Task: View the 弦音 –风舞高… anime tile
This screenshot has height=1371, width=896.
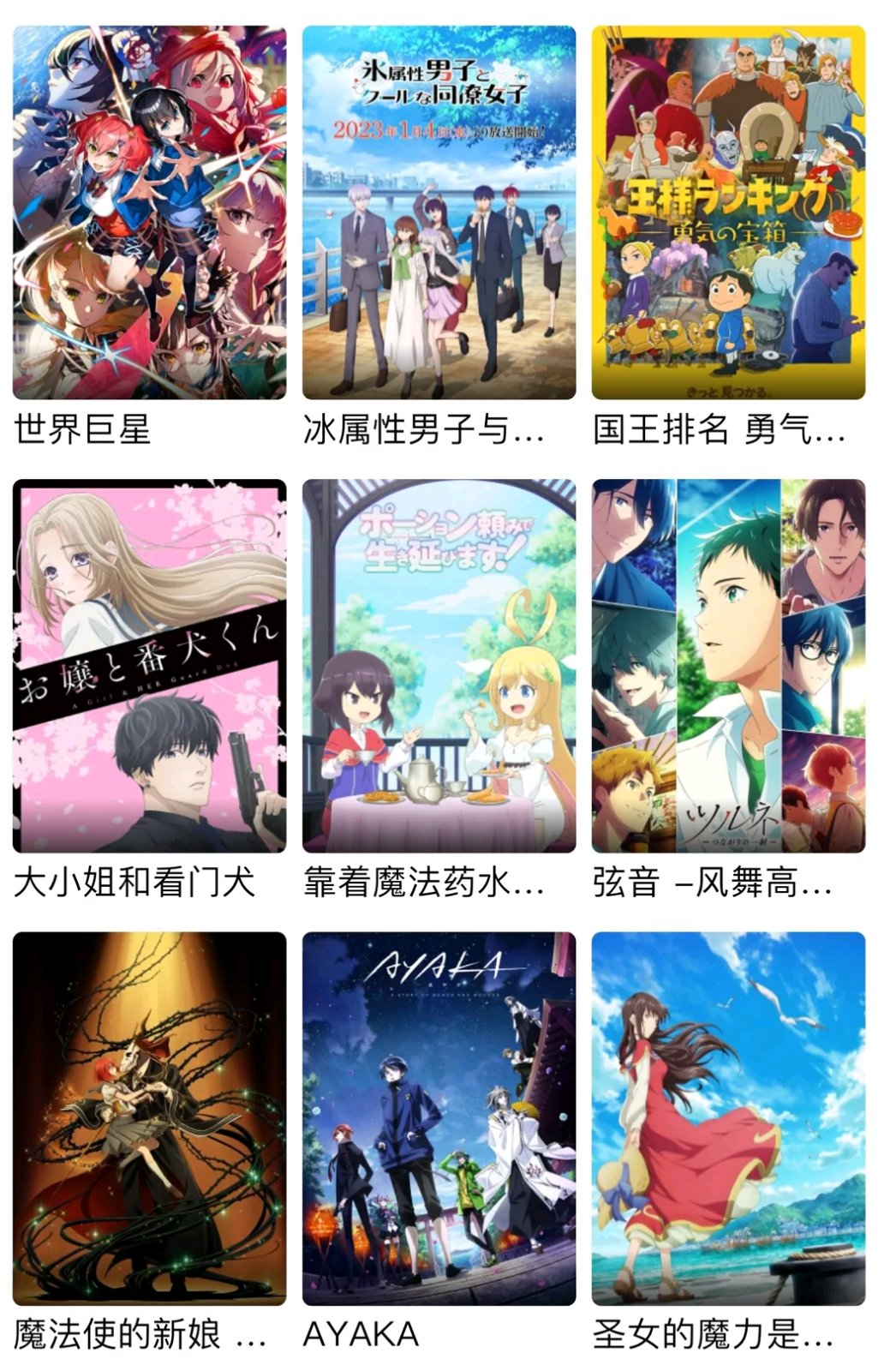Action: [x=728, y=666]
